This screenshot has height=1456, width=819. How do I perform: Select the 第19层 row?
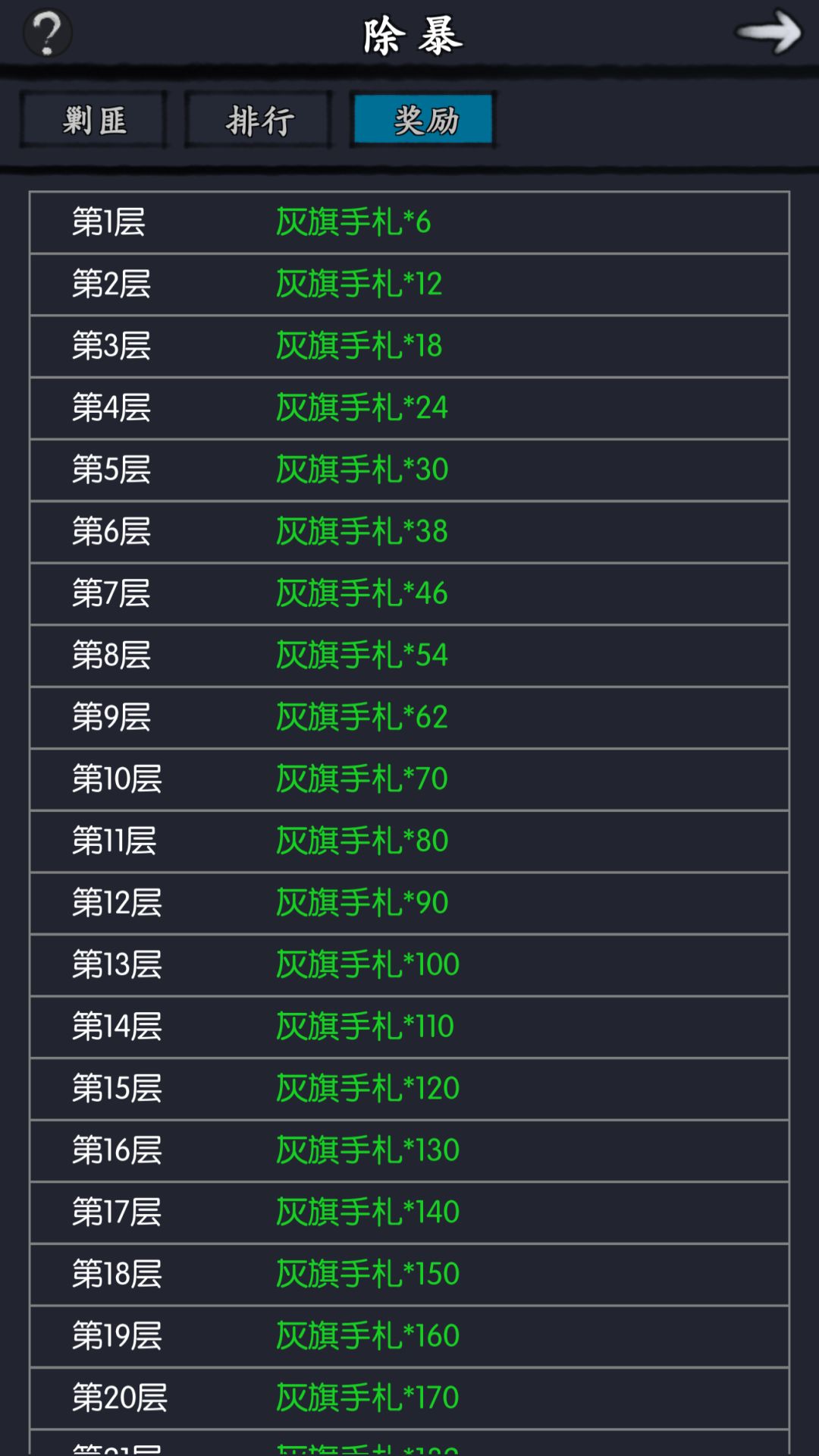coord(118,1336)
